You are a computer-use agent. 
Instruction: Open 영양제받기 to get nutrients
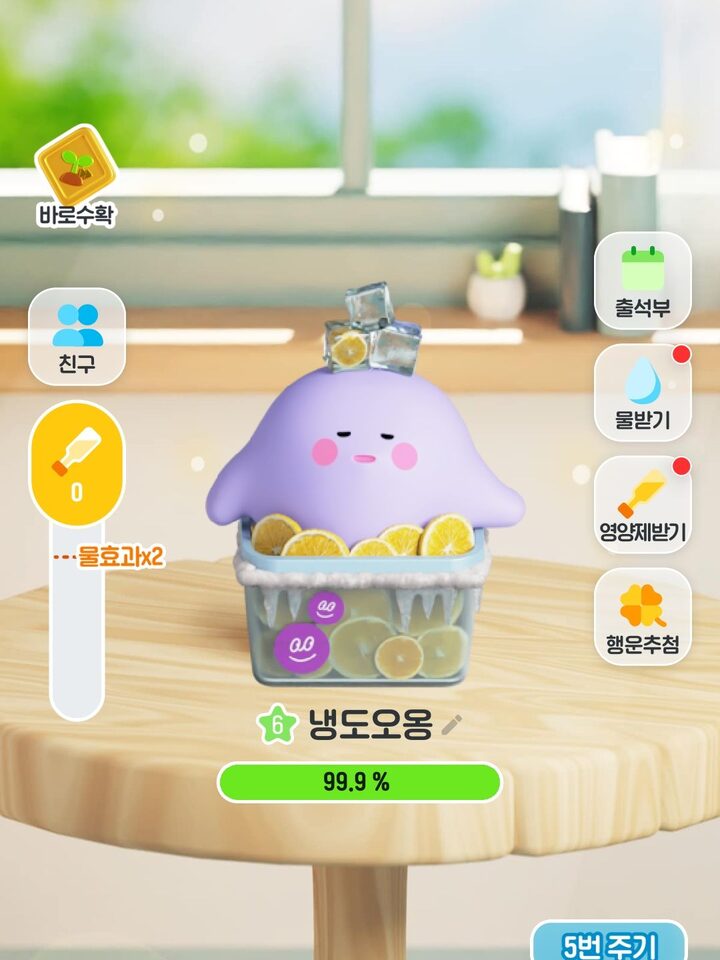642,504
